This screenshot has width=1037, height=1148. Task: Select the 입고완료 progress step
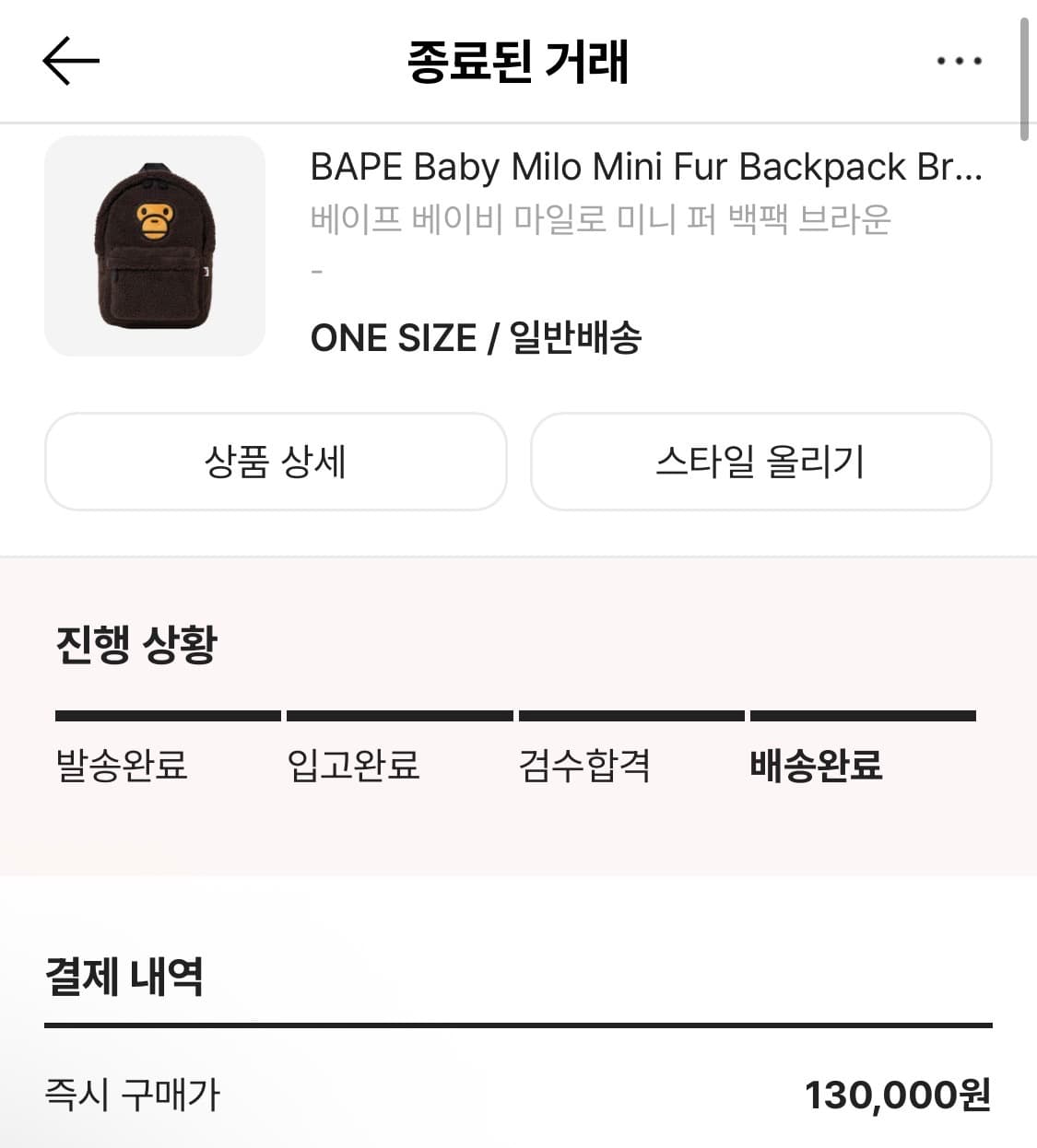356,766
